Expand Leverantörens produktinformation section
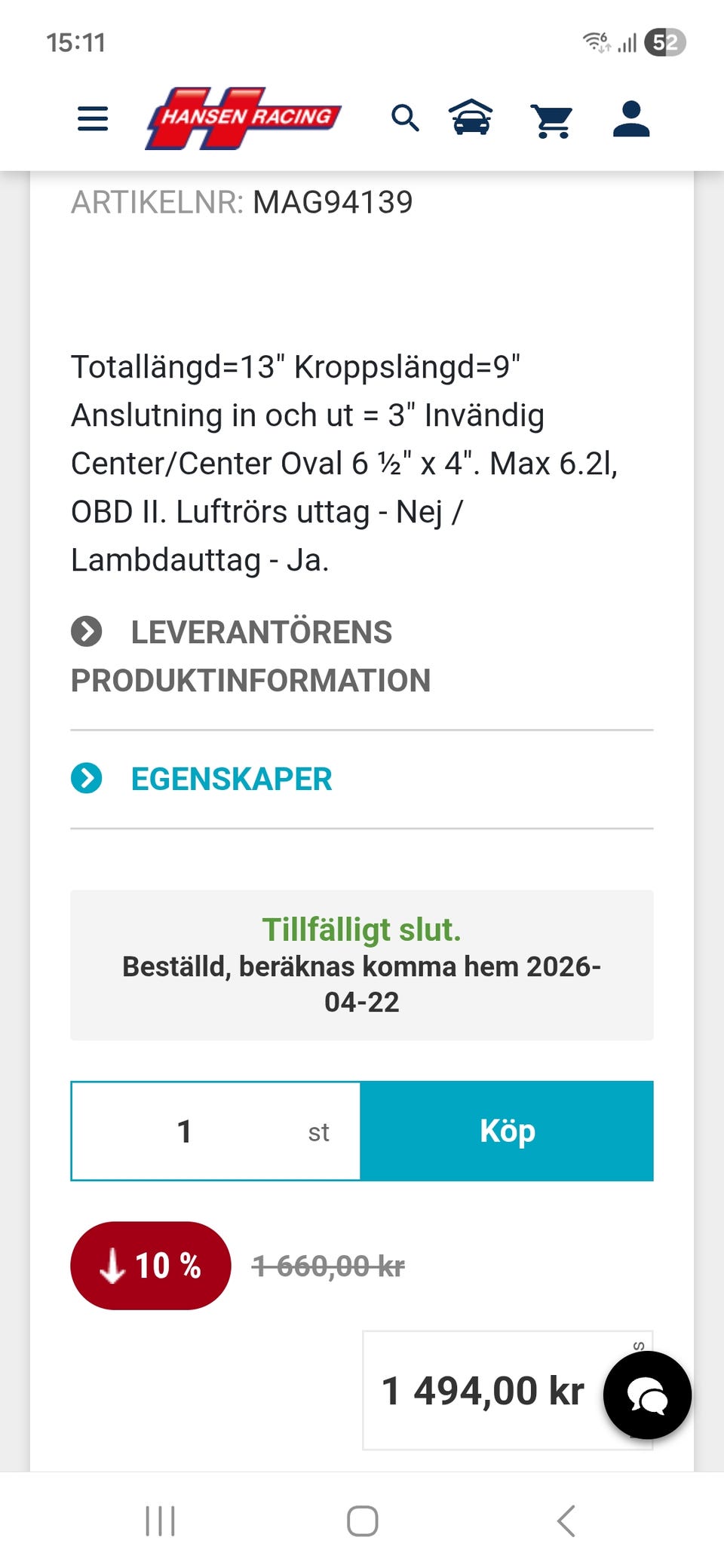The image size is (724, 1568). pos(250,656)
